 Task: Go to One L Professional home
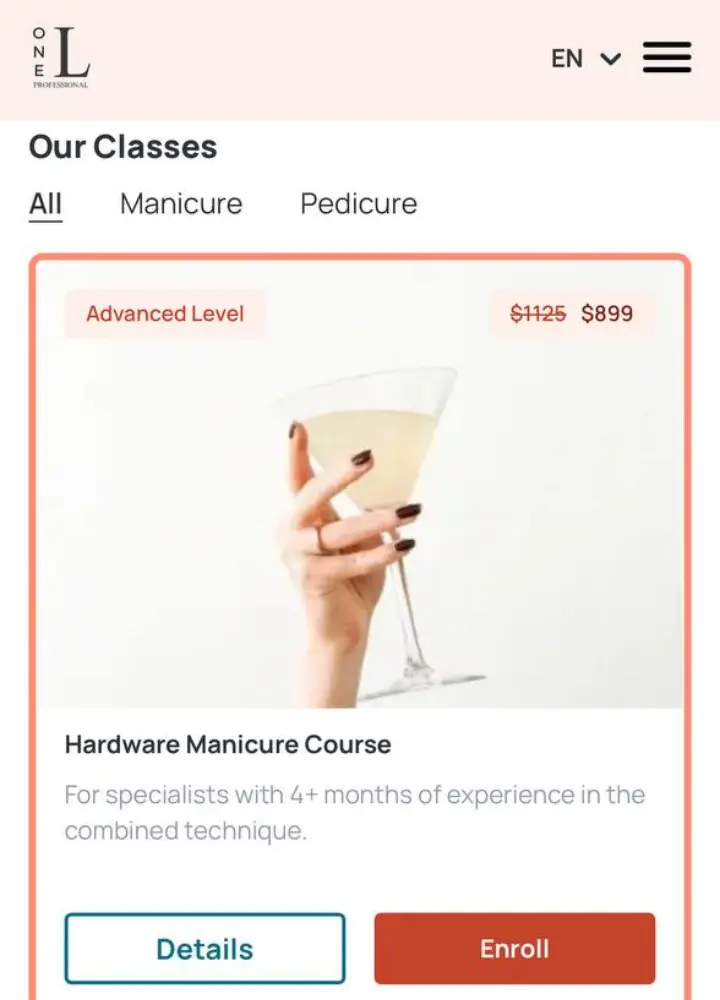60,58
